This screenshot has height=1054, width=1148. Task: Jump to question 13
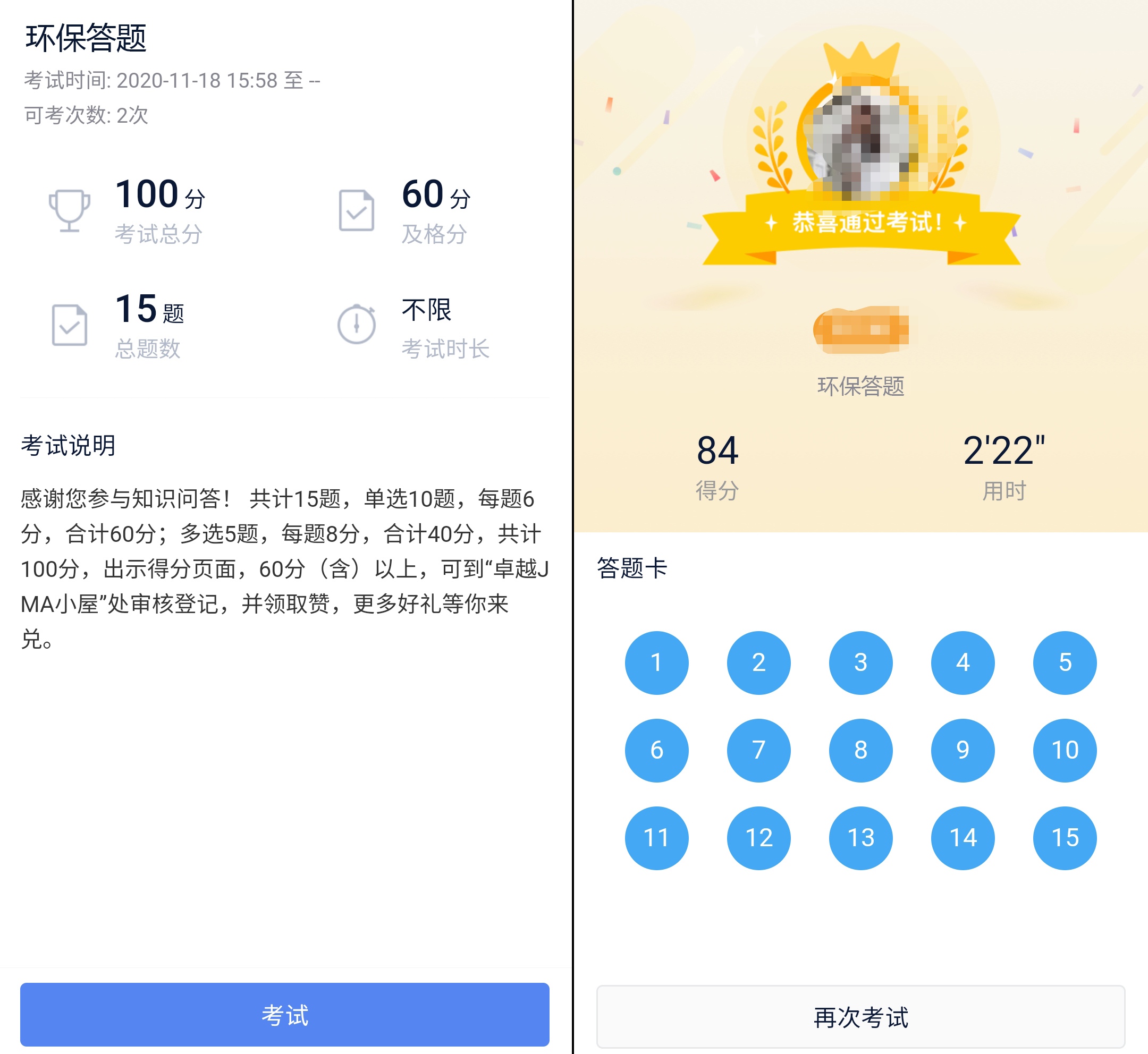(860, 838)
